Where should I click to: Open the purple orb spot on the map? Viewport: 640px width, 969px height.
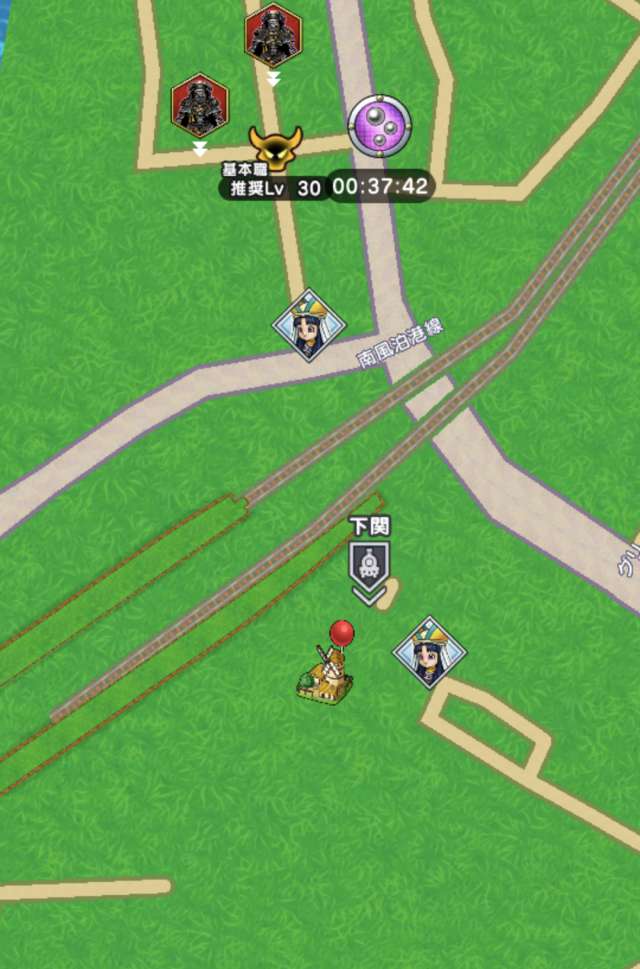tap(379, 125)
